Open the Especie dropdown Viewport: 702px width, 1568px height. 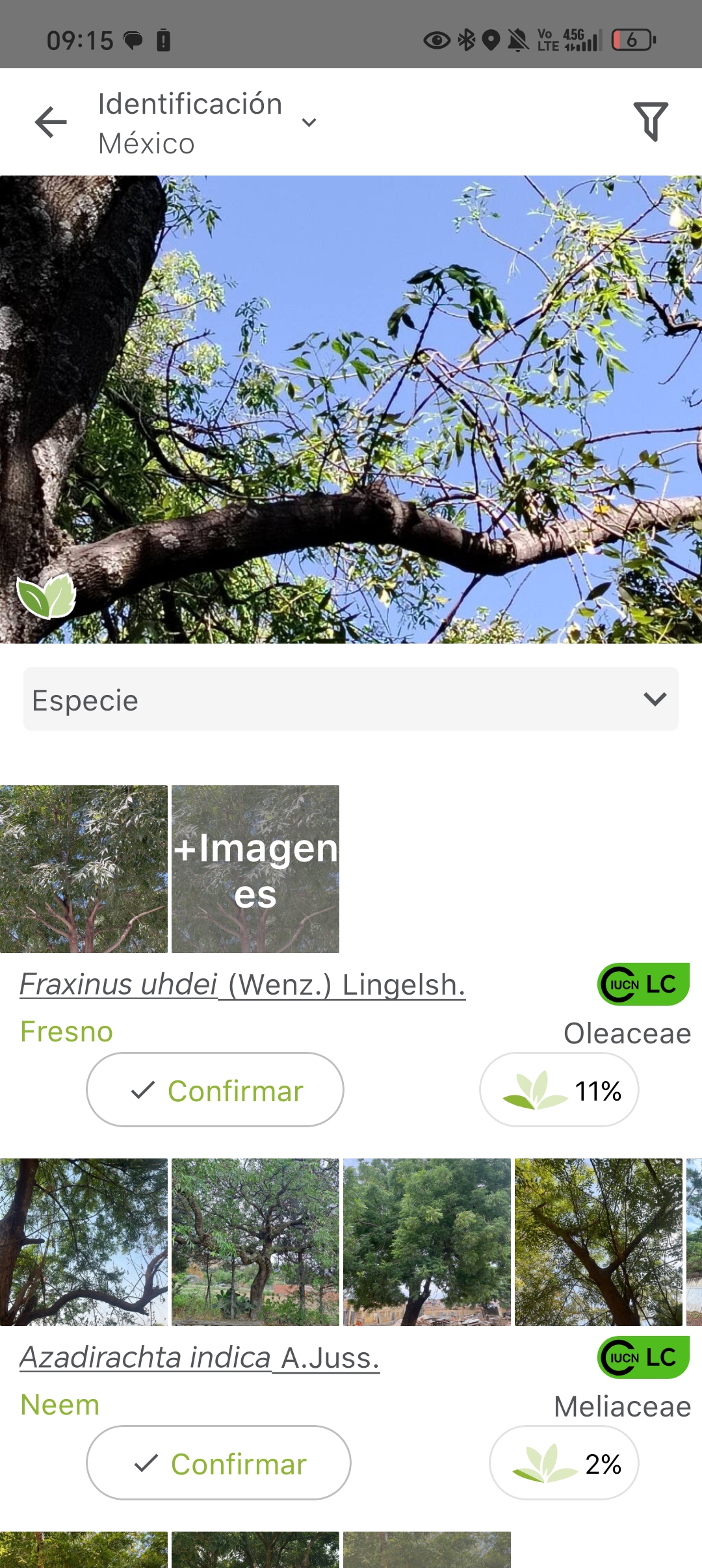click(x=351, y=699)
